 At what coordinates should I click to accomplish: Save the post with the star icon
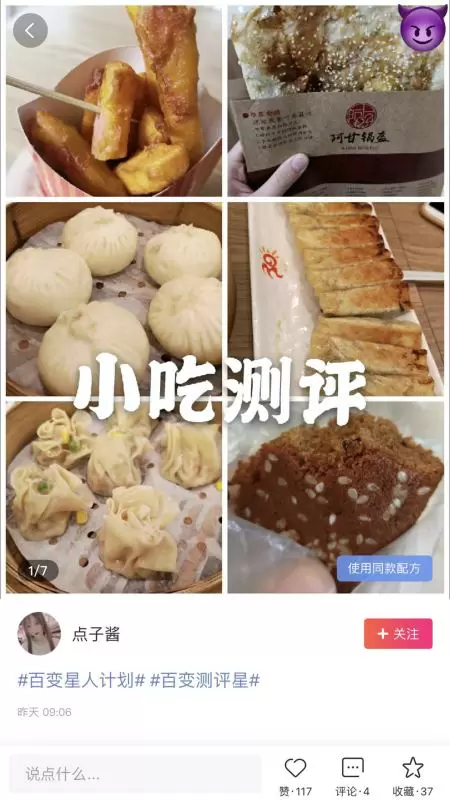click(413, 768)
